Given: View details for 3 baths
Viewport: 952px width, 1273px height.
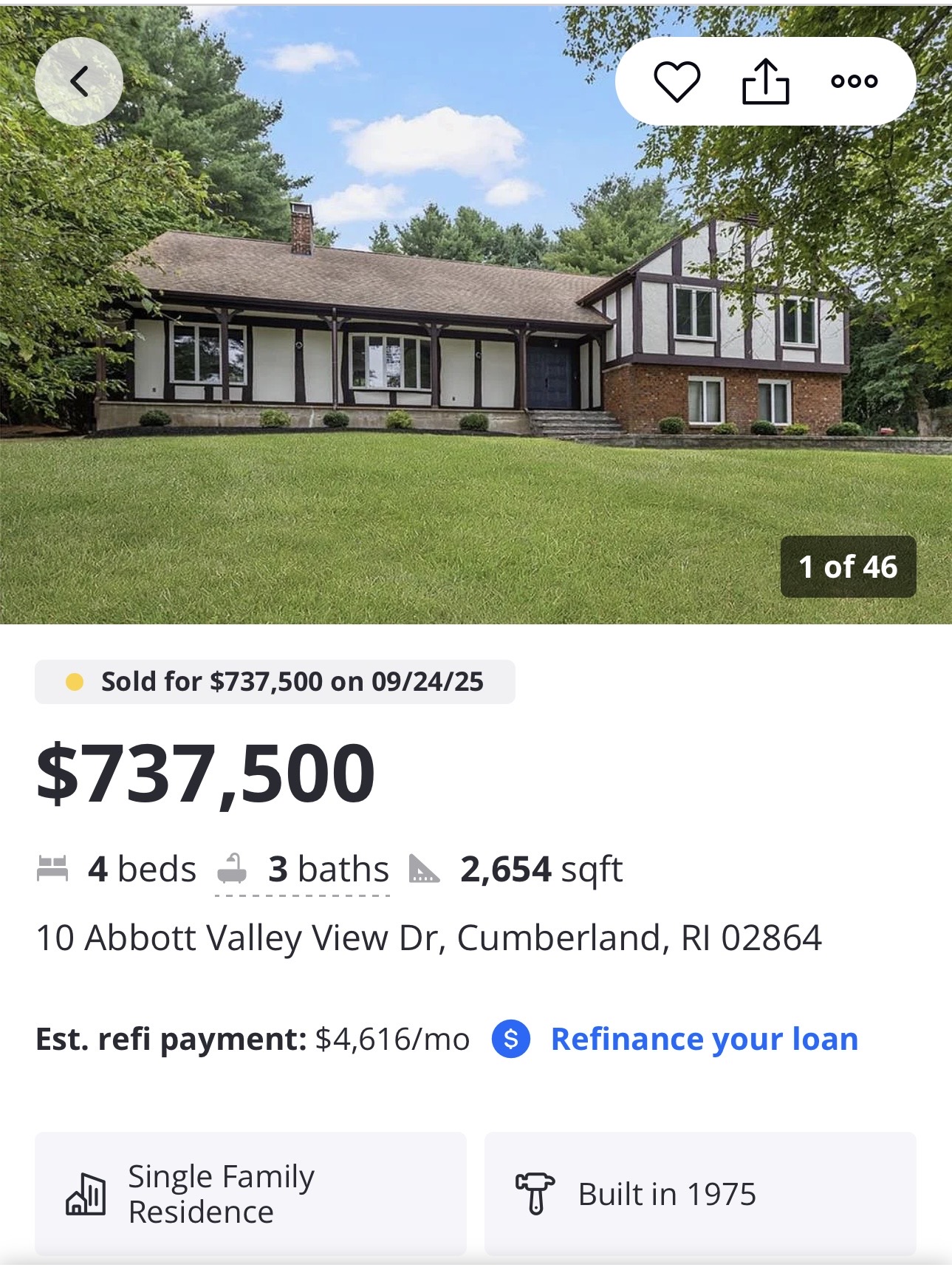Looking at the screenshot, I should coord(327,870).
